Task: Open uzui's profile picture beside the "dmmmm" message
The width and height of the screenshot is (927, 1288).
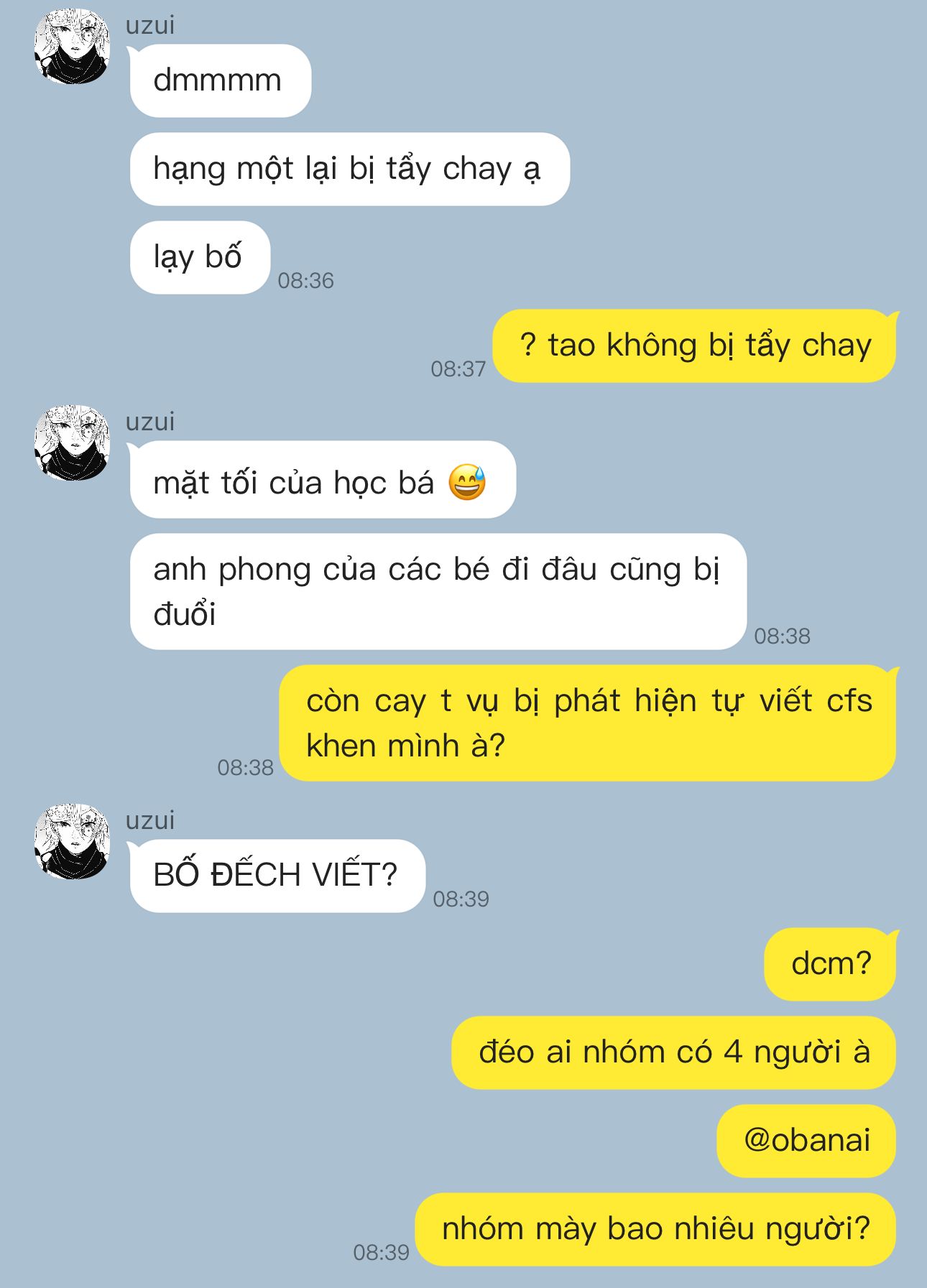Action: point(72,46)
